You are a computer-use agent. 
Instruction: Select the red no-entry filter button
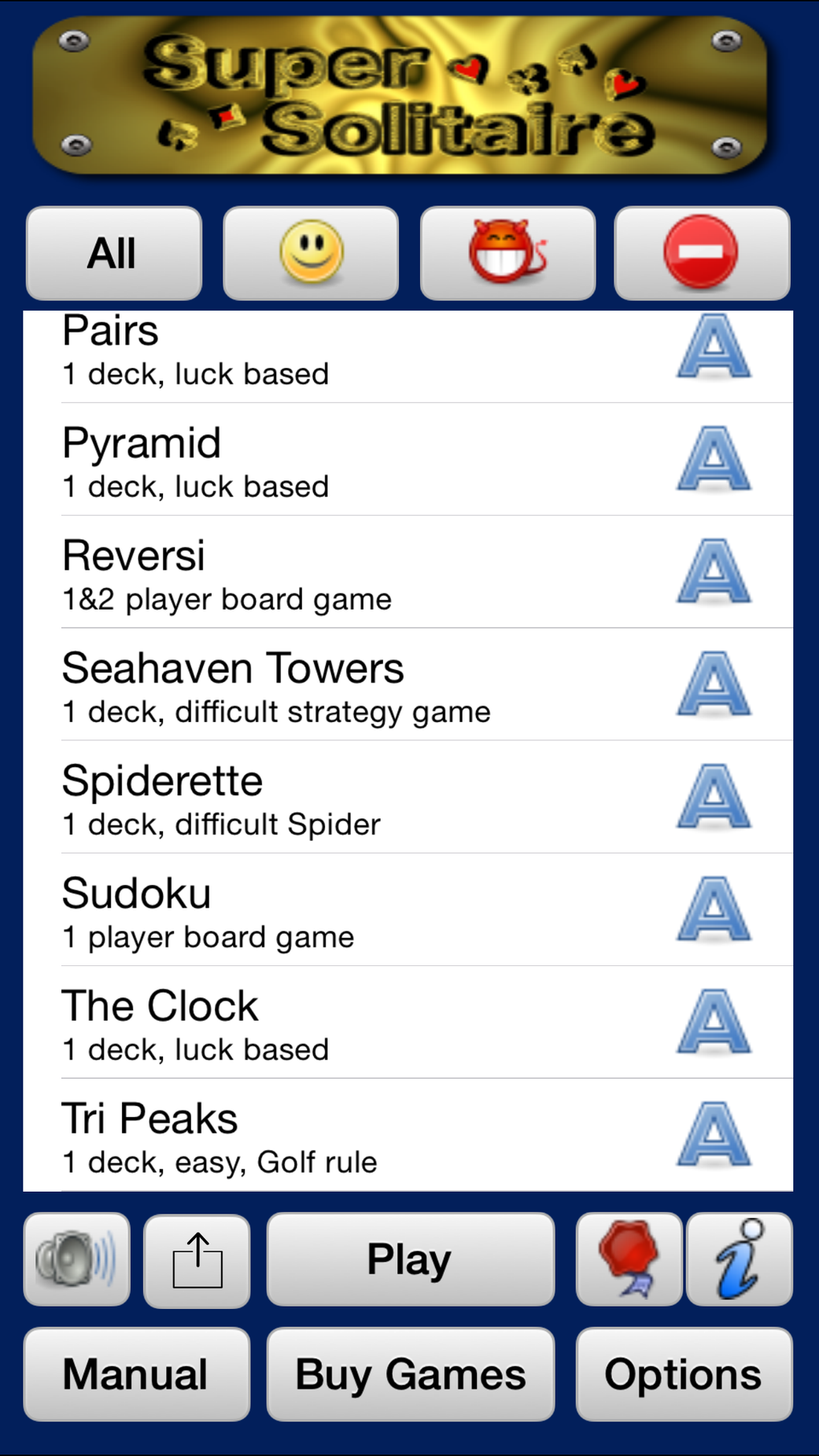702,254
